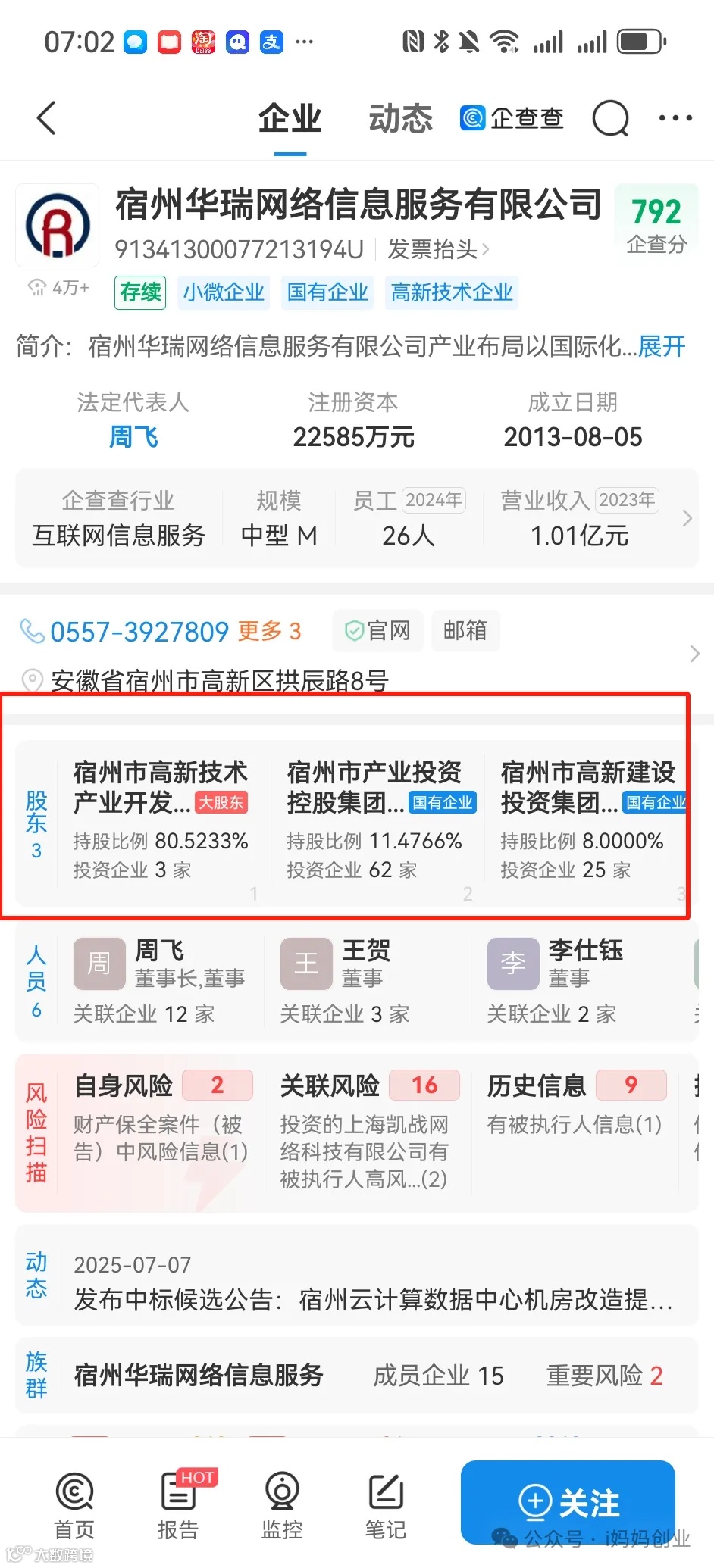Show 3 more phone numbers via 更多
Screen dimensions: 714x1568
[x=270, y=631]
